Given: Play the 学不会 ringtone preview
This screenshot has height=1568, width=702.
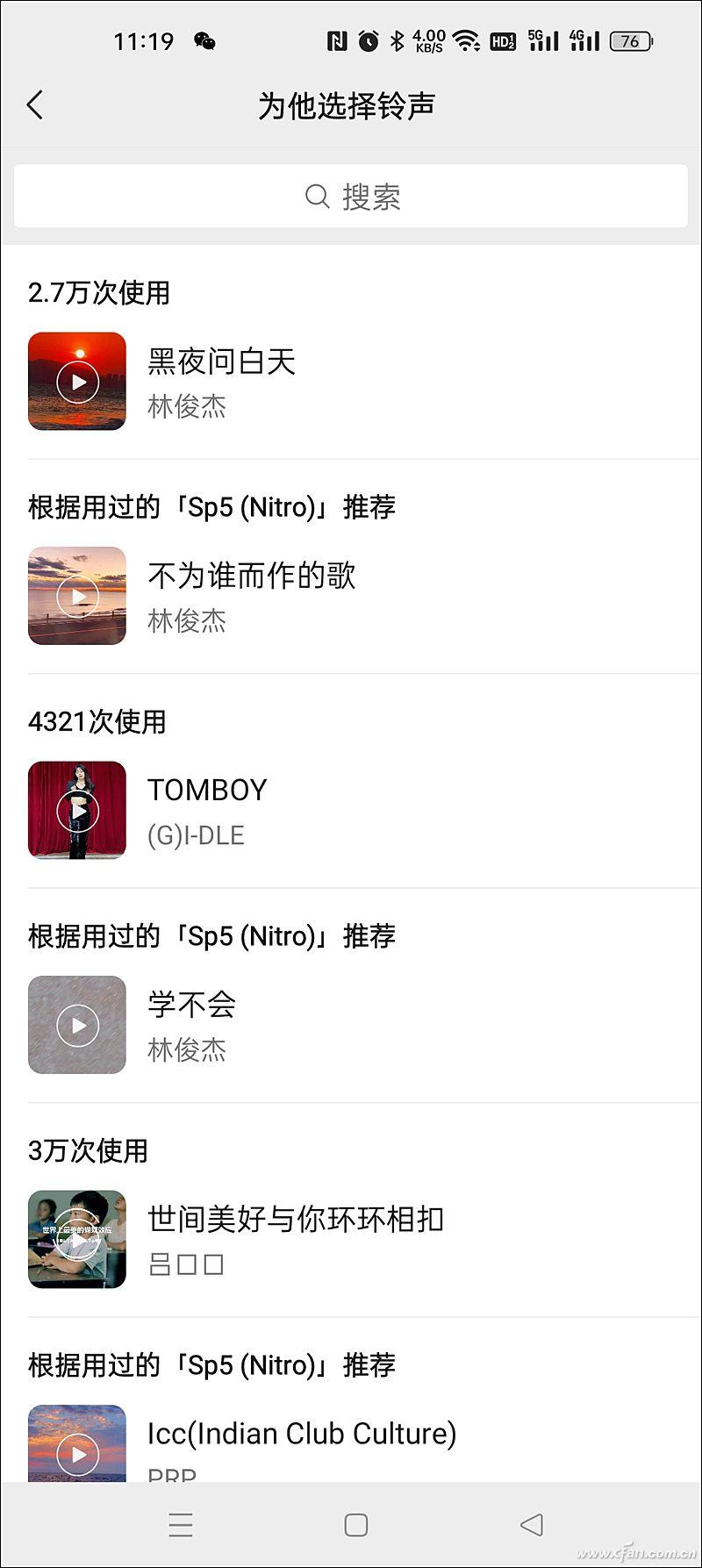Looking at the screenshot, I should 76,1023.
